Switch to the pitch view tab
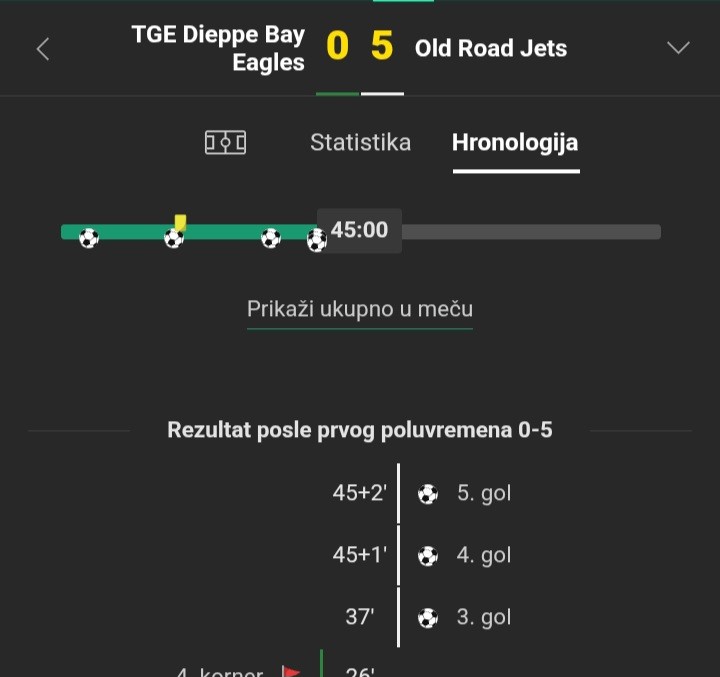 225,143
